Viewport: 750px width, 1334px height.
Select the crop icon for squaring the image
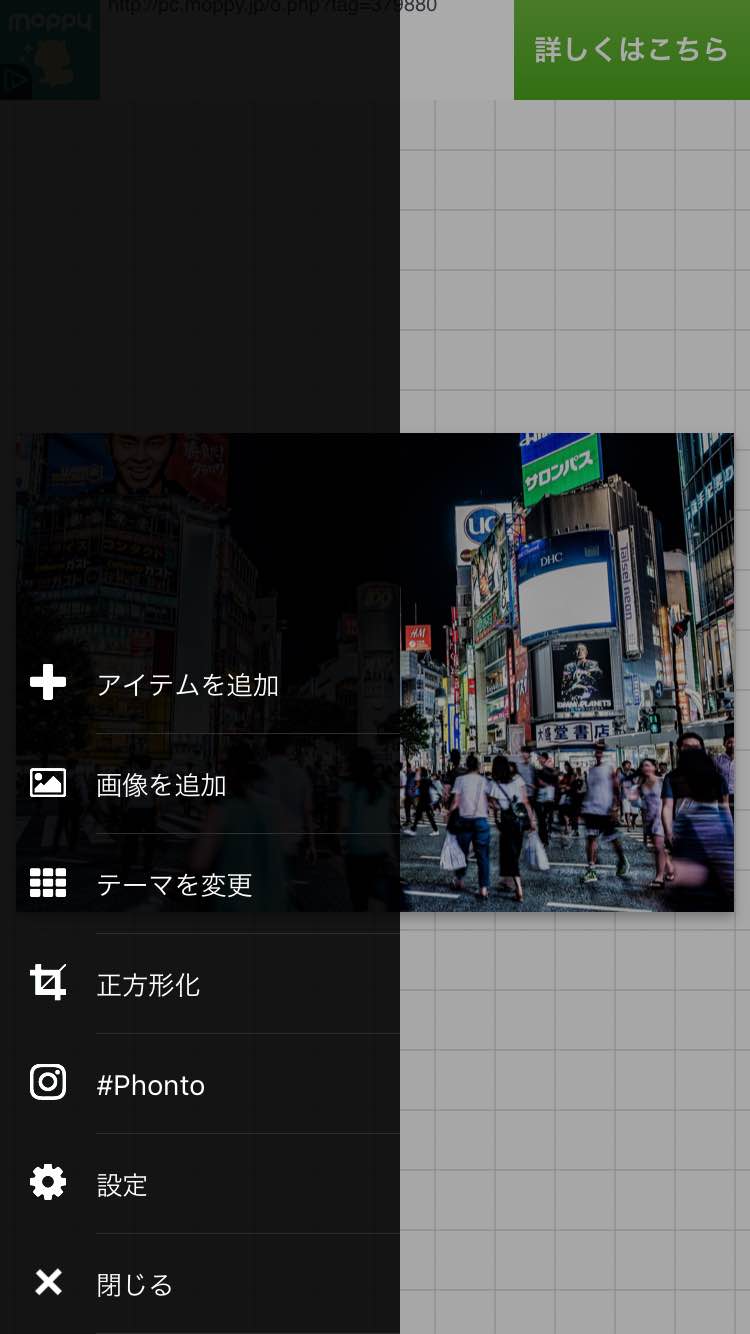[x=48, y=982]
